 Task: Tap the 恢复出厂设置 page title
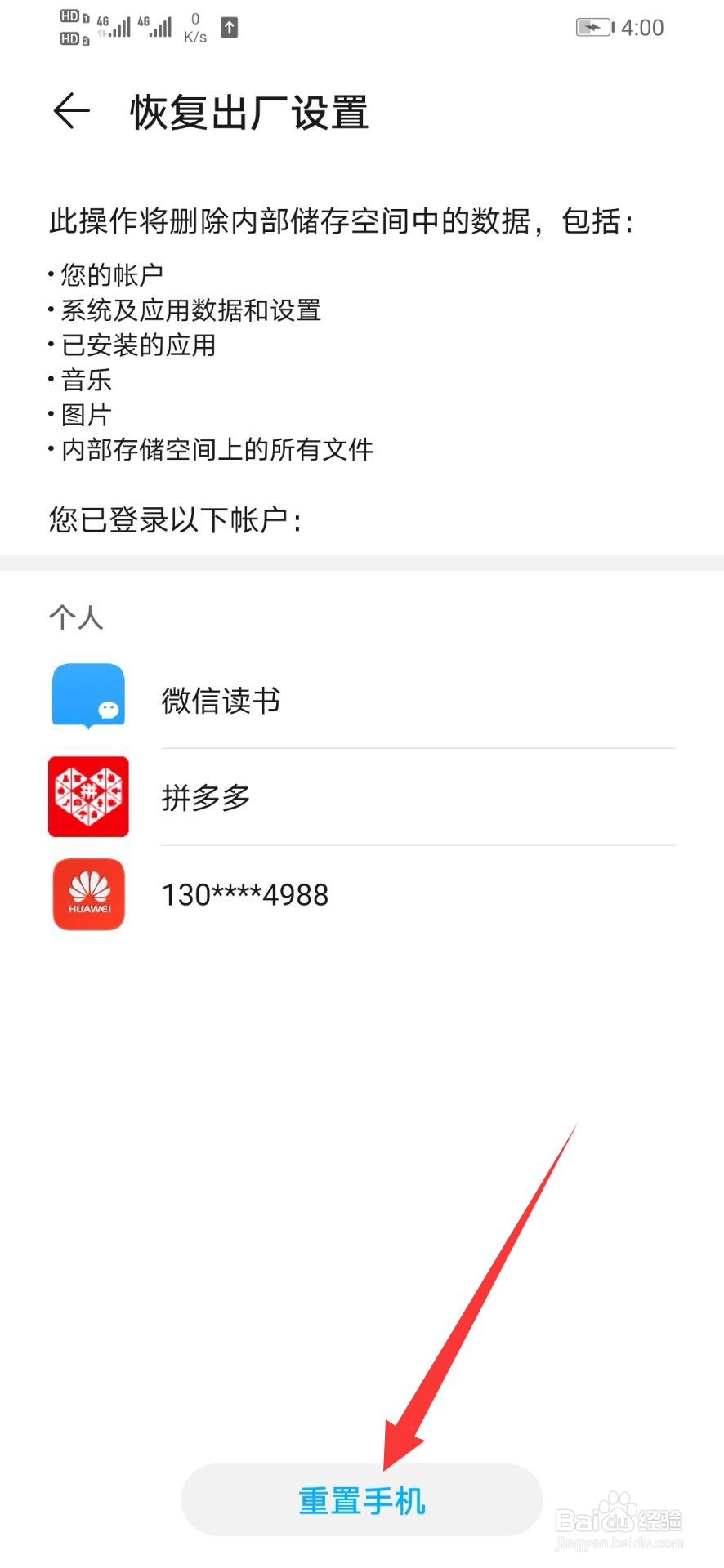pyautogui.click(x=248, y=114)
